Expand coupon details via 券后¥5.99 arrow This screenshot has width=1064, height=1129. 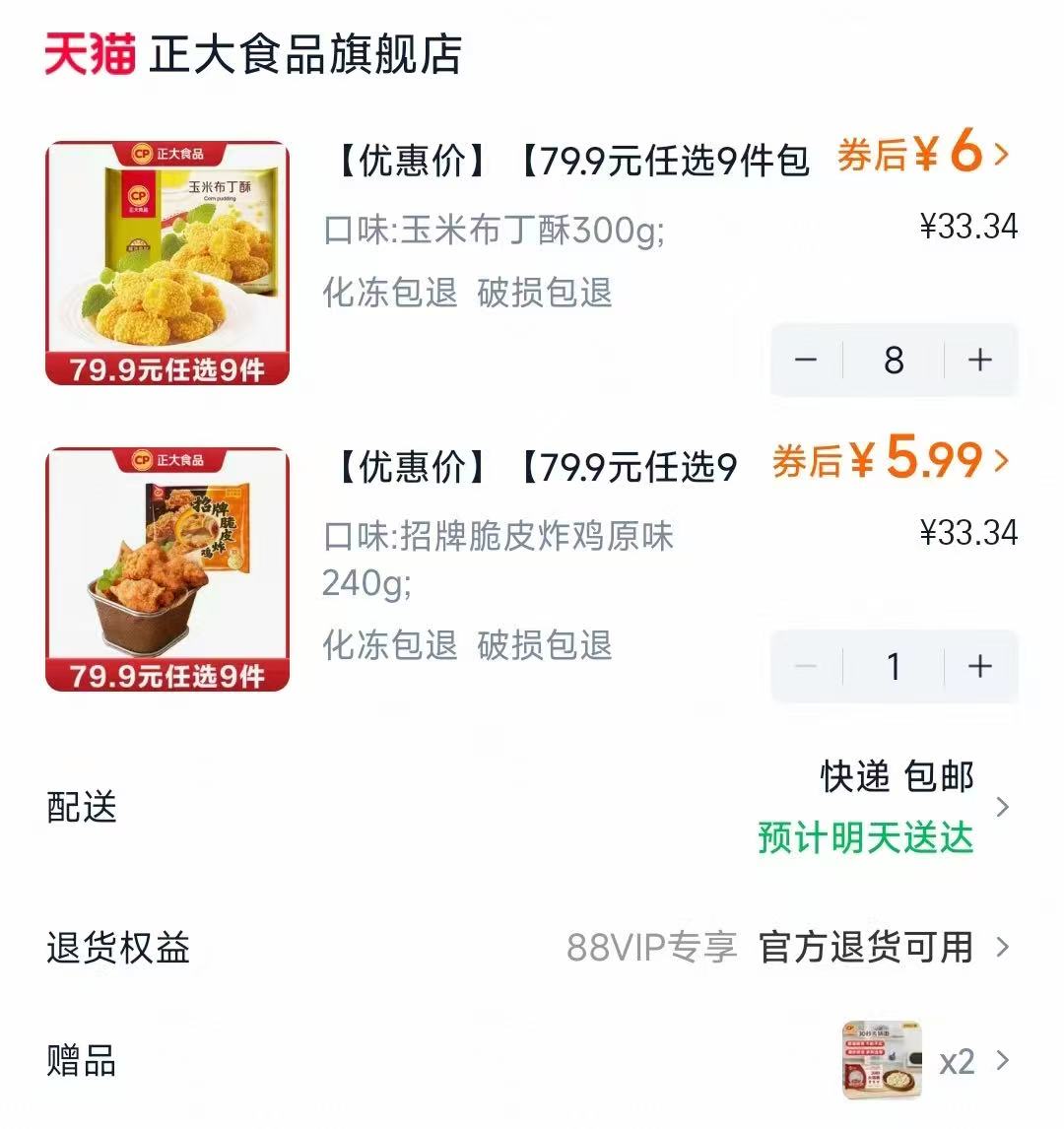click(1003, 460)
